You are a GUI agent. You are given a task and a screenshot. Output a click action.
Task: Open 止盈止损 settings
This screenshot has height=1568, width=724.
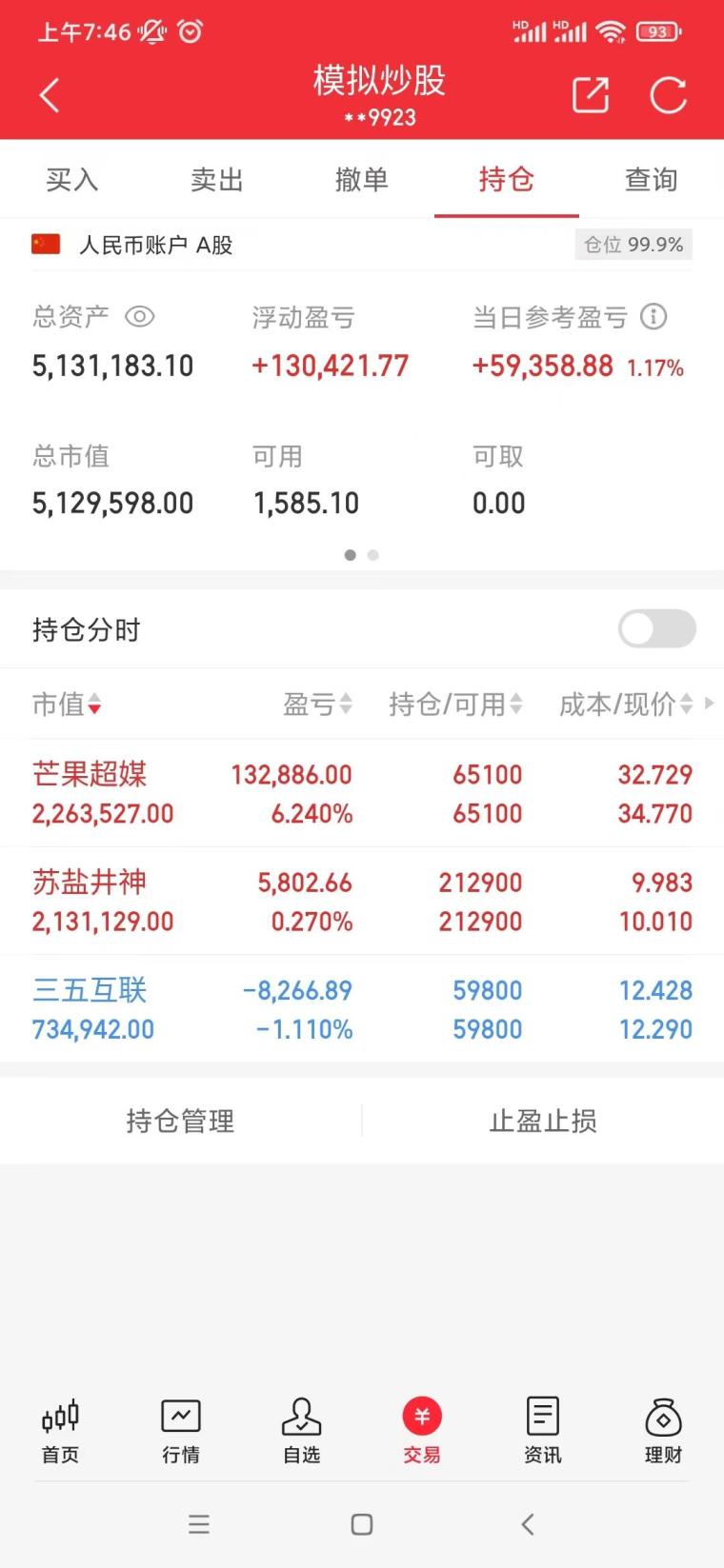tap(543, 1121)
